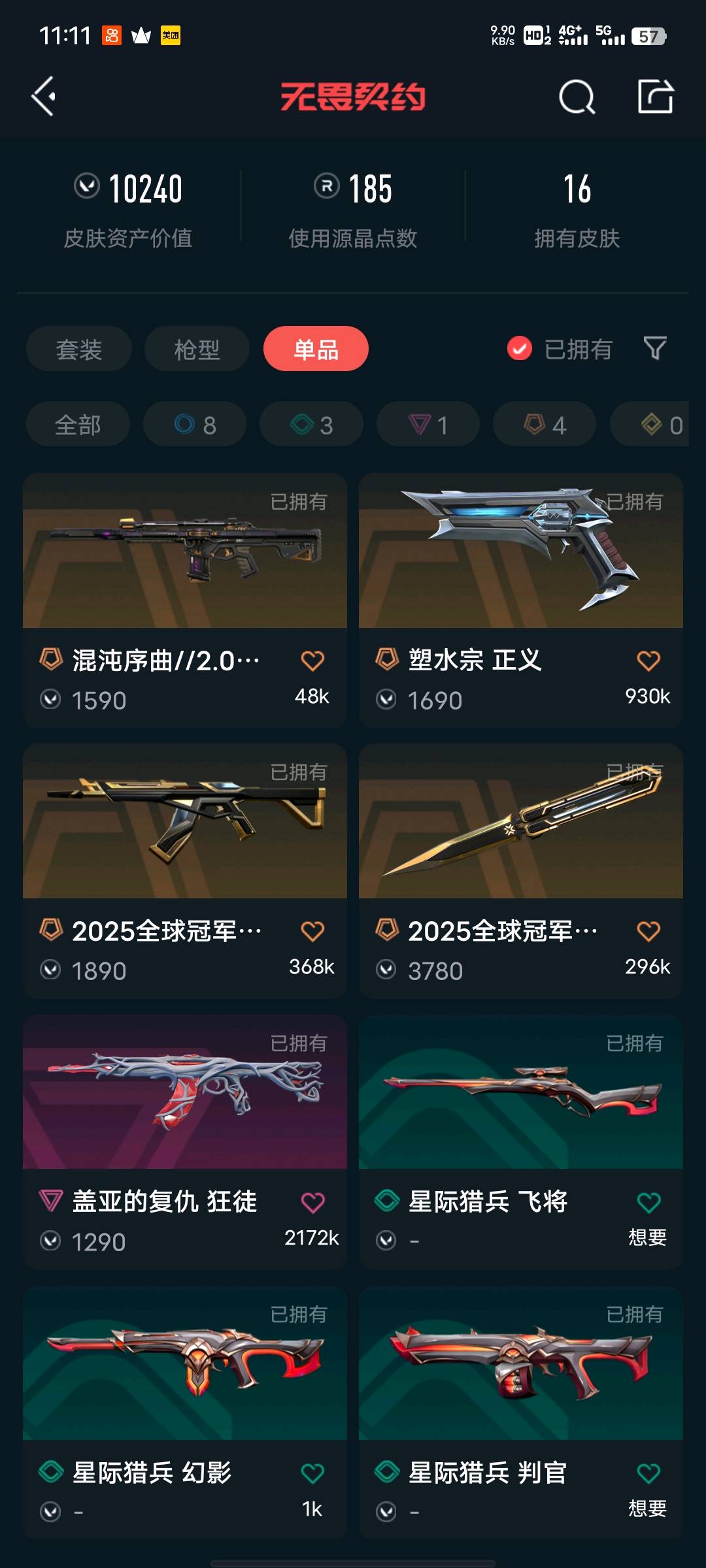Image resolution: width=706 pixels, height=1568 pixels.
Task: Switch to the 套装 tab
Action: (79, 349)
